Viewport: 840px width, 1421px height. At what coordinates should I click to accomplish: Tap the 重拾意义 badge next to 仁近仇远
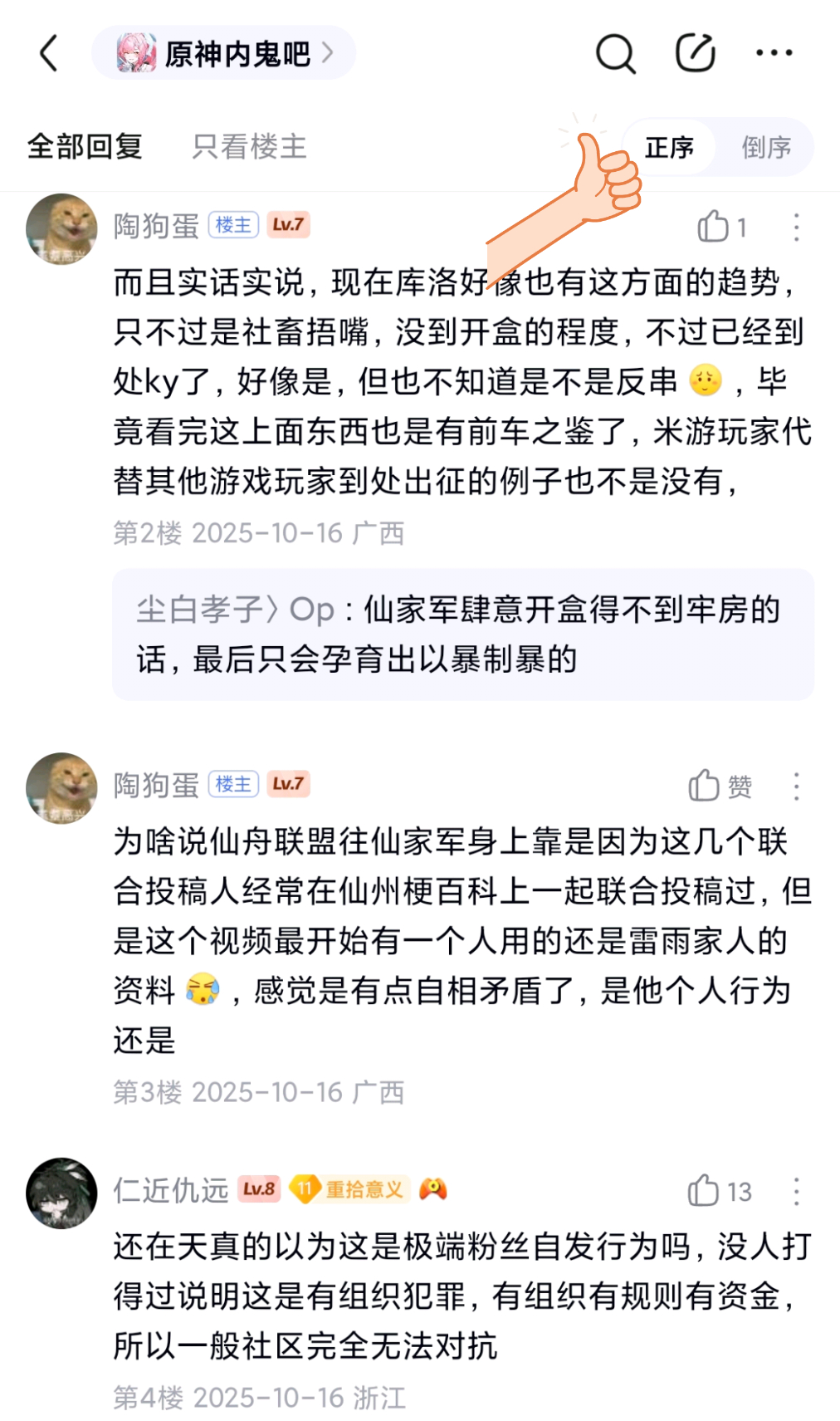349,1189
